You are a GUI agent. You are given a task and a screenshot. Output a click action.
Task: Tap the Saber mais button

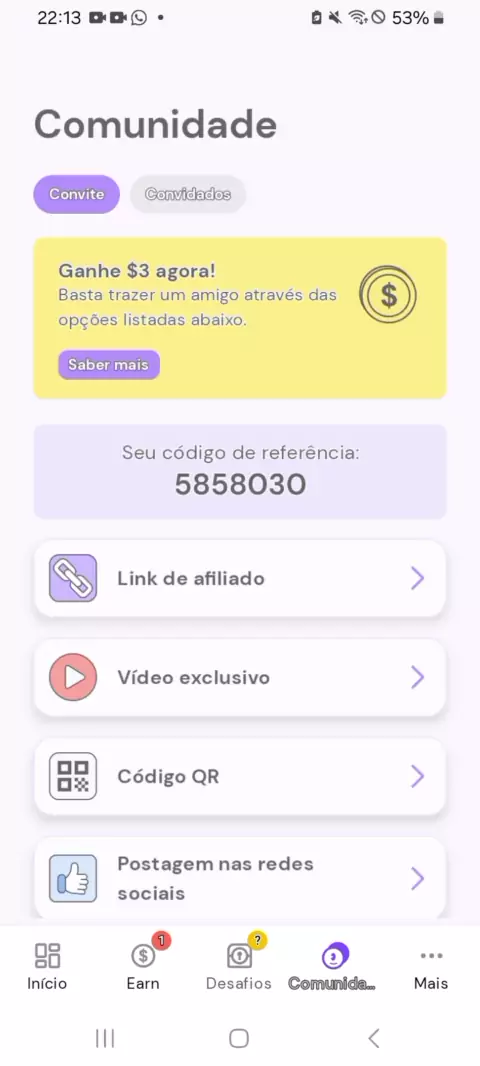coord(109,365)
